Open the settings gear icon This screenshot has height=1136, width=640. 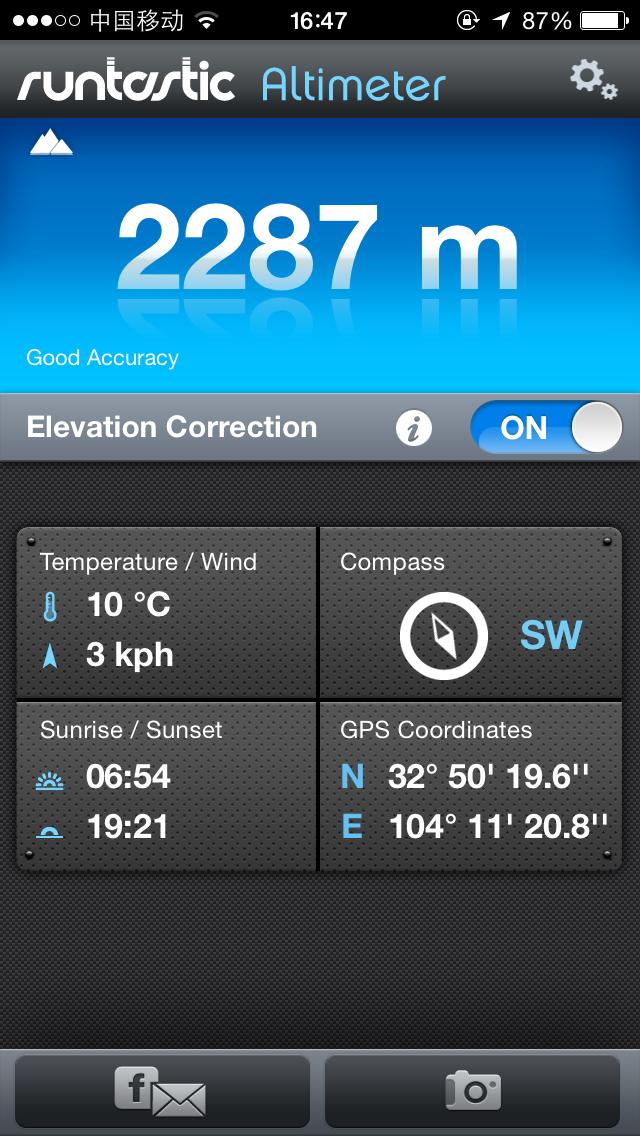point(593,79)
